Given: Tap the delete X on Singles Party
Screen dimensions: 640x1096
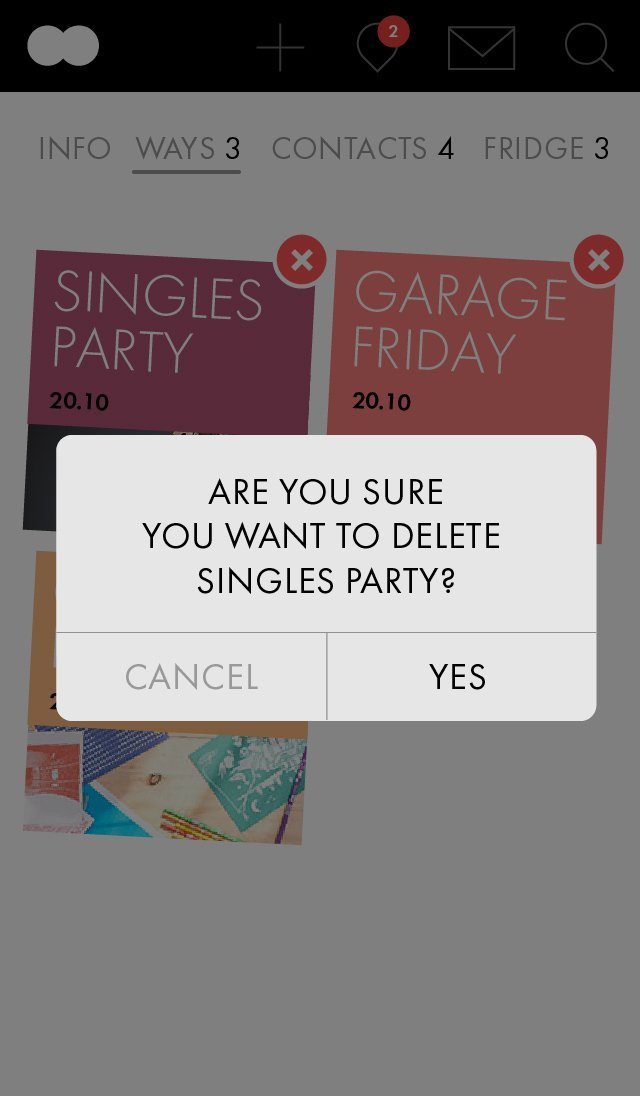Looking at the screenshot, I should (x=301, y=261).
